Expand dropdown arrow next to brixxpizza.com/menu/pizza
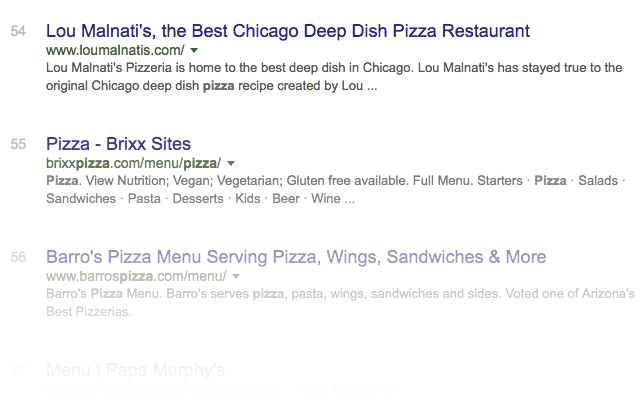 231,163
